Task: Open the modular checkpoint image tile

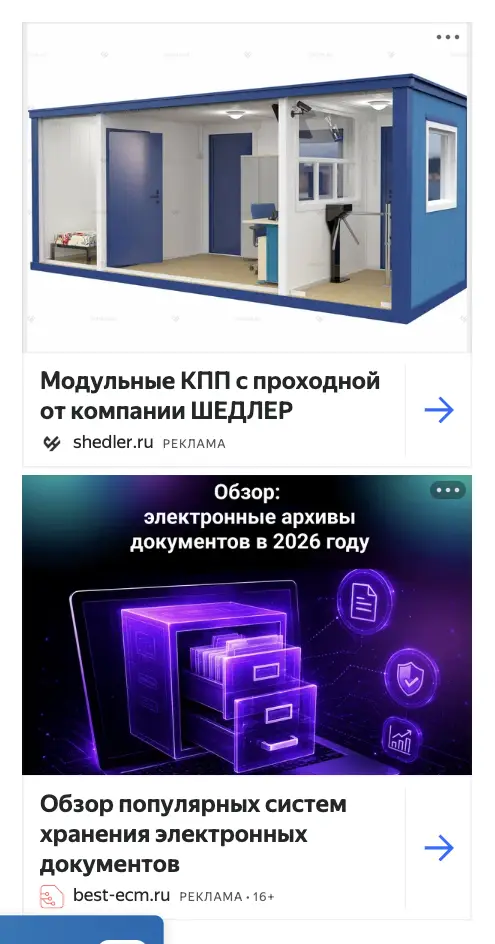Action: [x=247, y=187]
